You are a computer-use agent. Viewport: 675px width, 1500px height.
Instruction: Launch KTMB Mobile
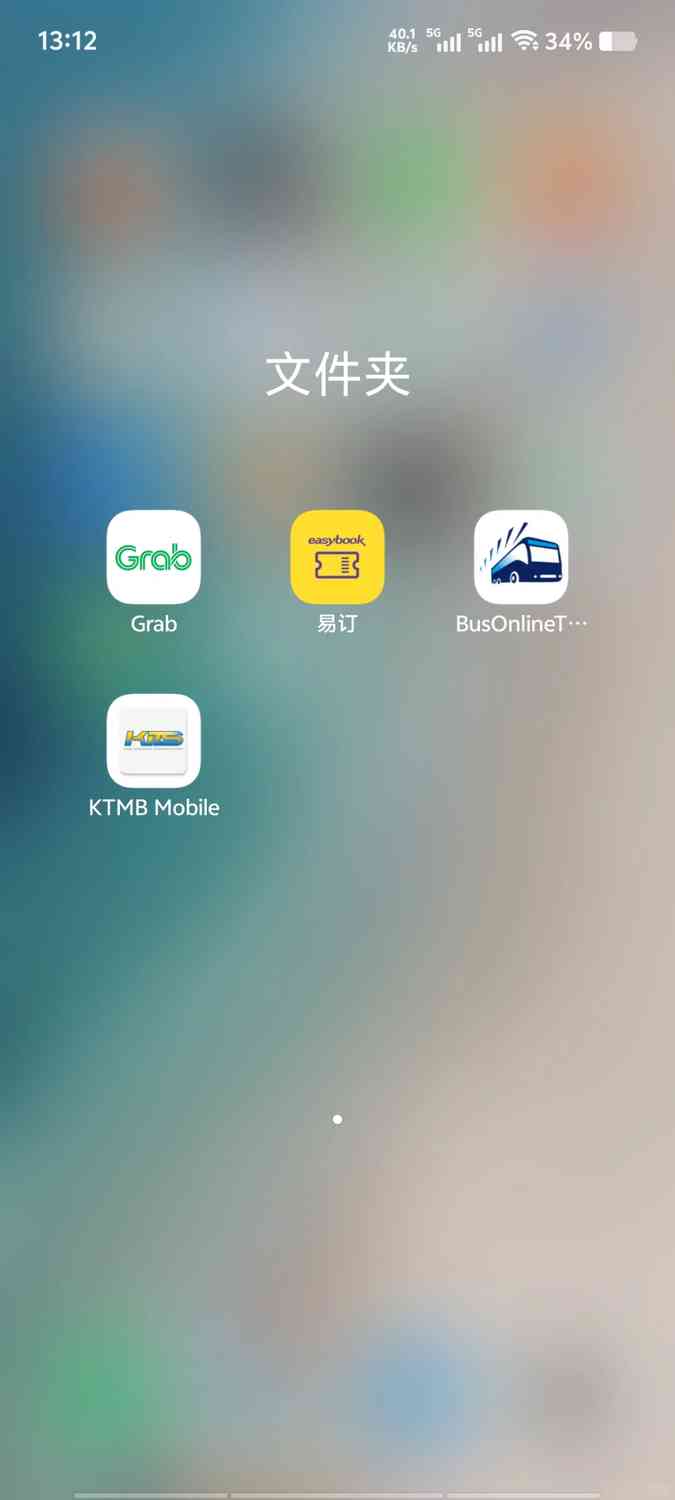[154, 741]
